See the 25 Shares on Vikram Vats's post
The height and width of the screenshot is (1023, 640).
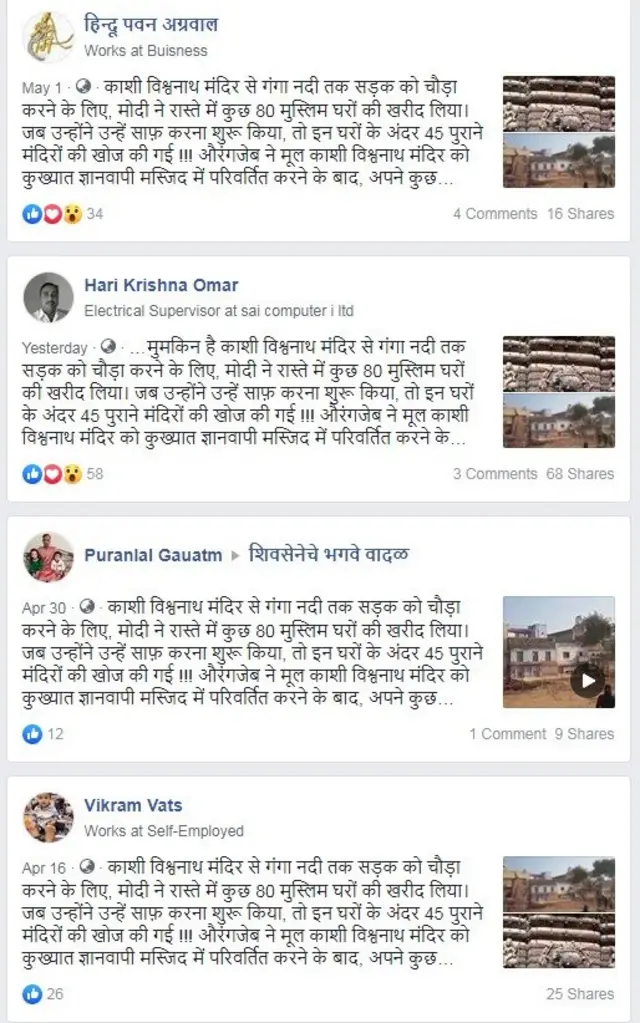(580, 994)
